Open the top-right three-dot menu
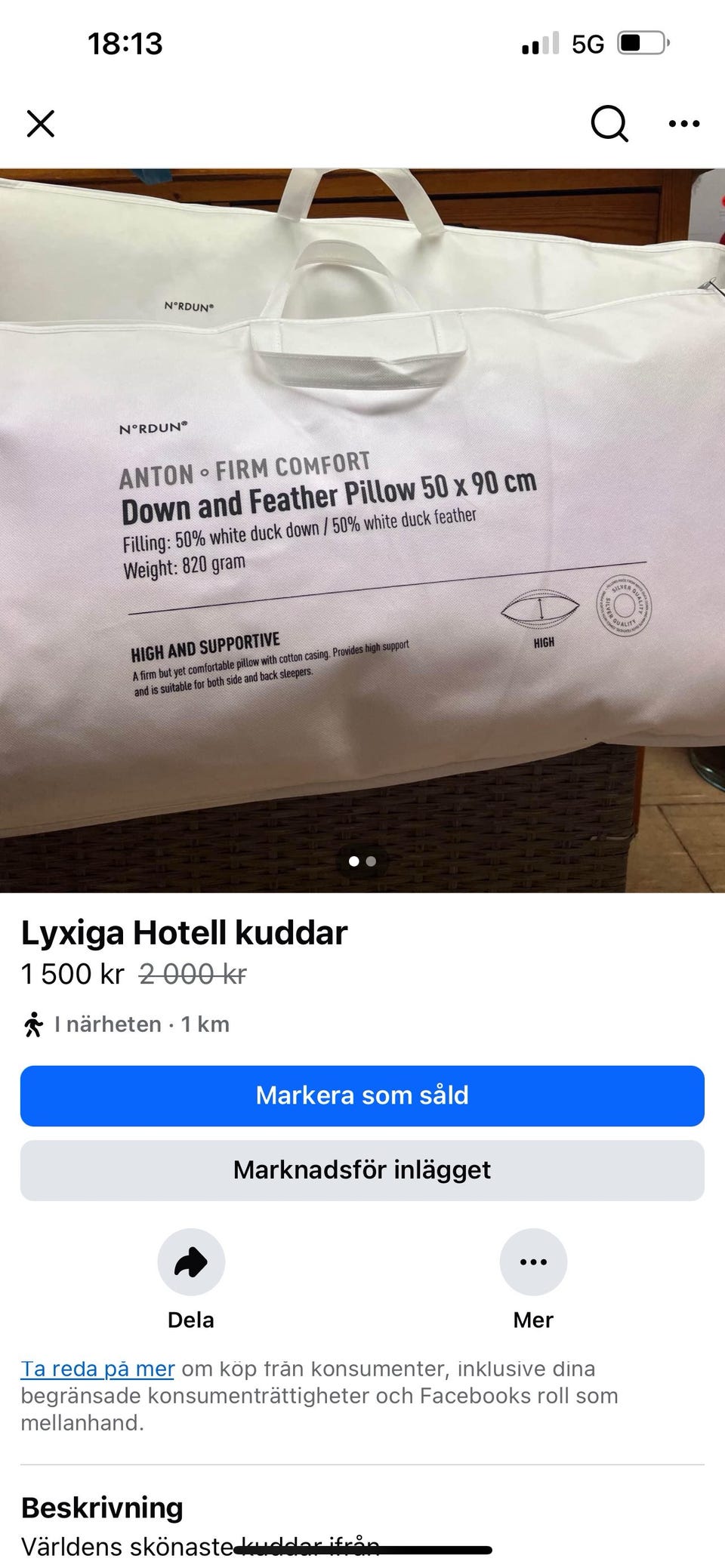 point(684,124)
